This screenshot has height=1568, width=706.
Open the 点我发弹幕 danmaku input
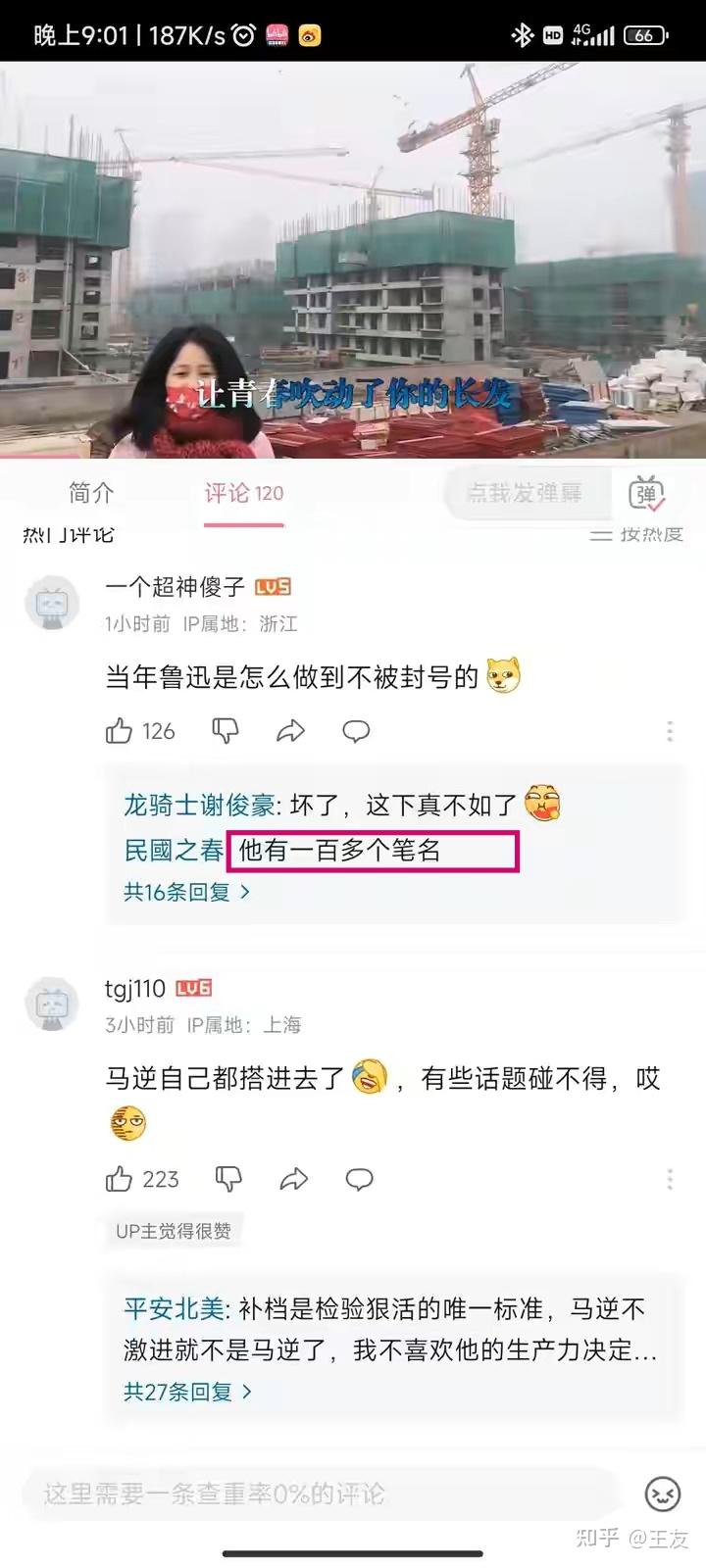pyautogui.click(x=524, y=493)
